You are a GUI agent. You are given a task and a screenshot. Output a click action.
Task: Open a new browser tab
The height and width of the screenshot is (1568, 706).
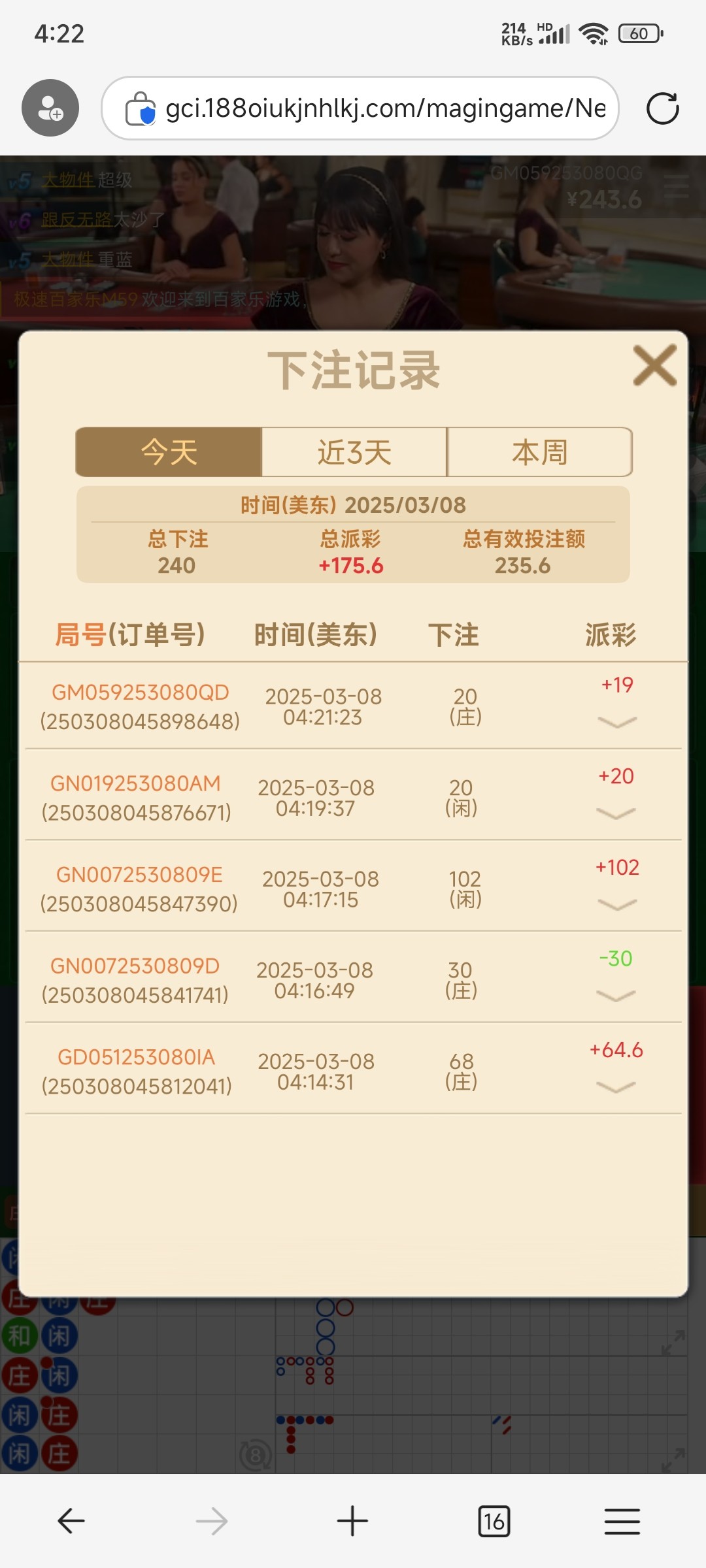pyautogui.click(x=352, y=1521)
